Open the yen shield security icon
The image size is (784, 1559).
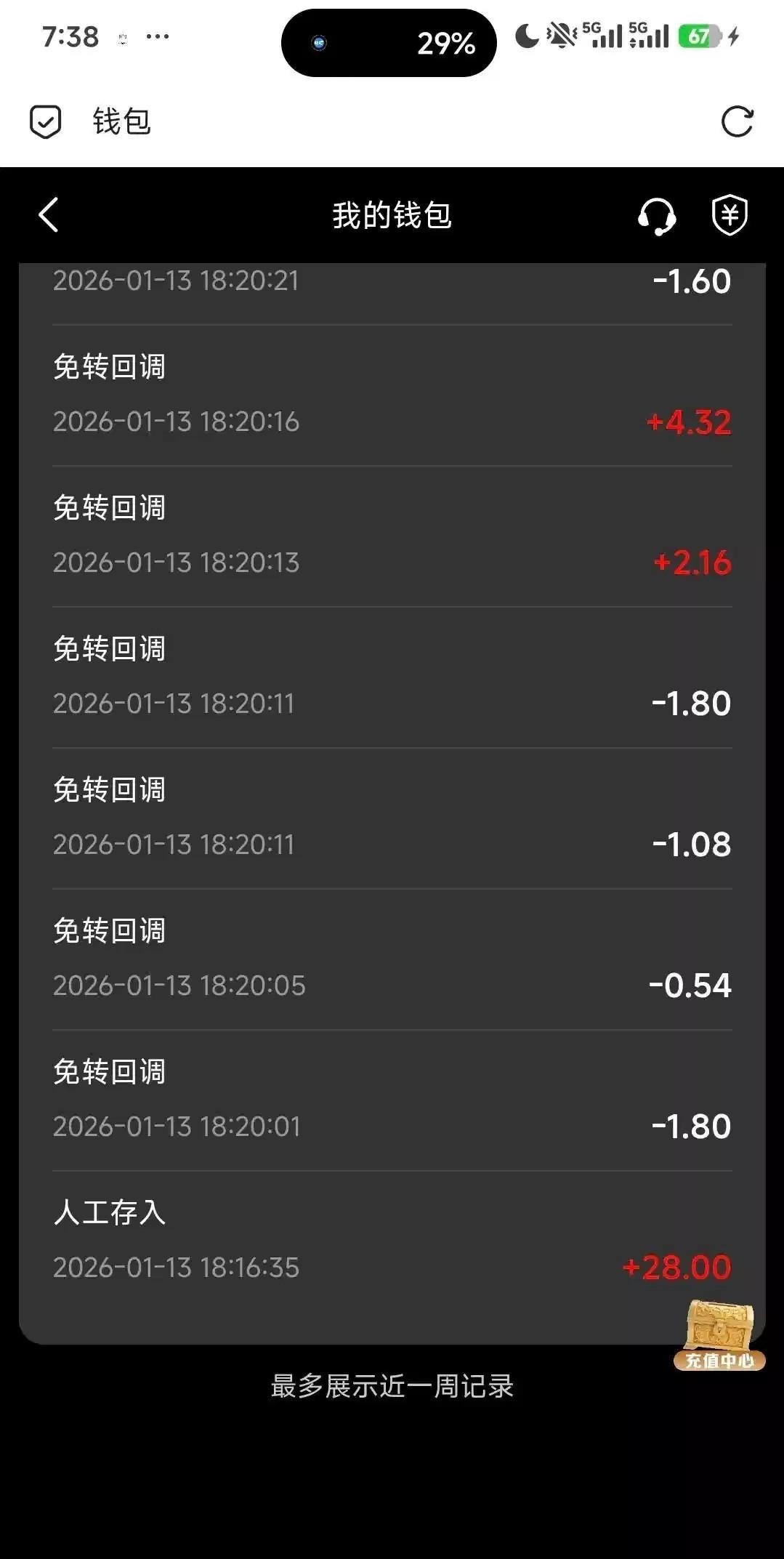coord(729,215)
